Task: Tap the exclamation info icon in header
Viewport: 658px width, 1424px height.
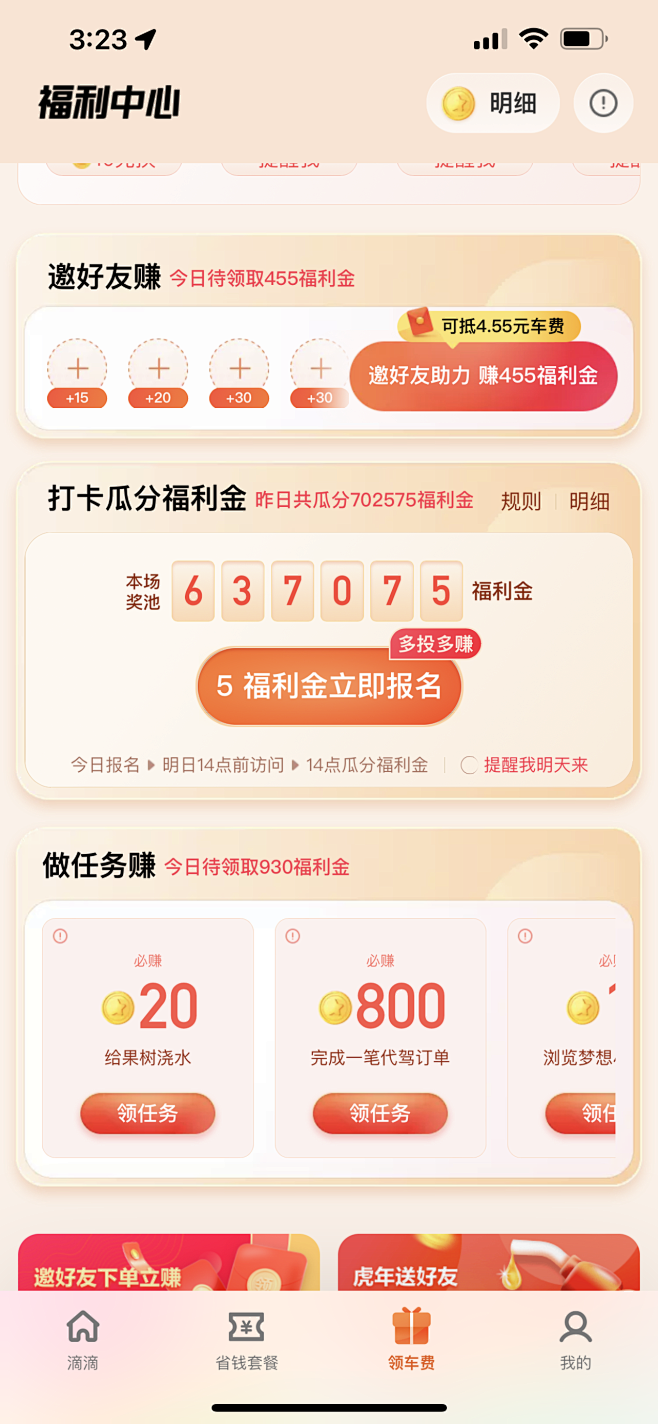Action: click(603, 103)
